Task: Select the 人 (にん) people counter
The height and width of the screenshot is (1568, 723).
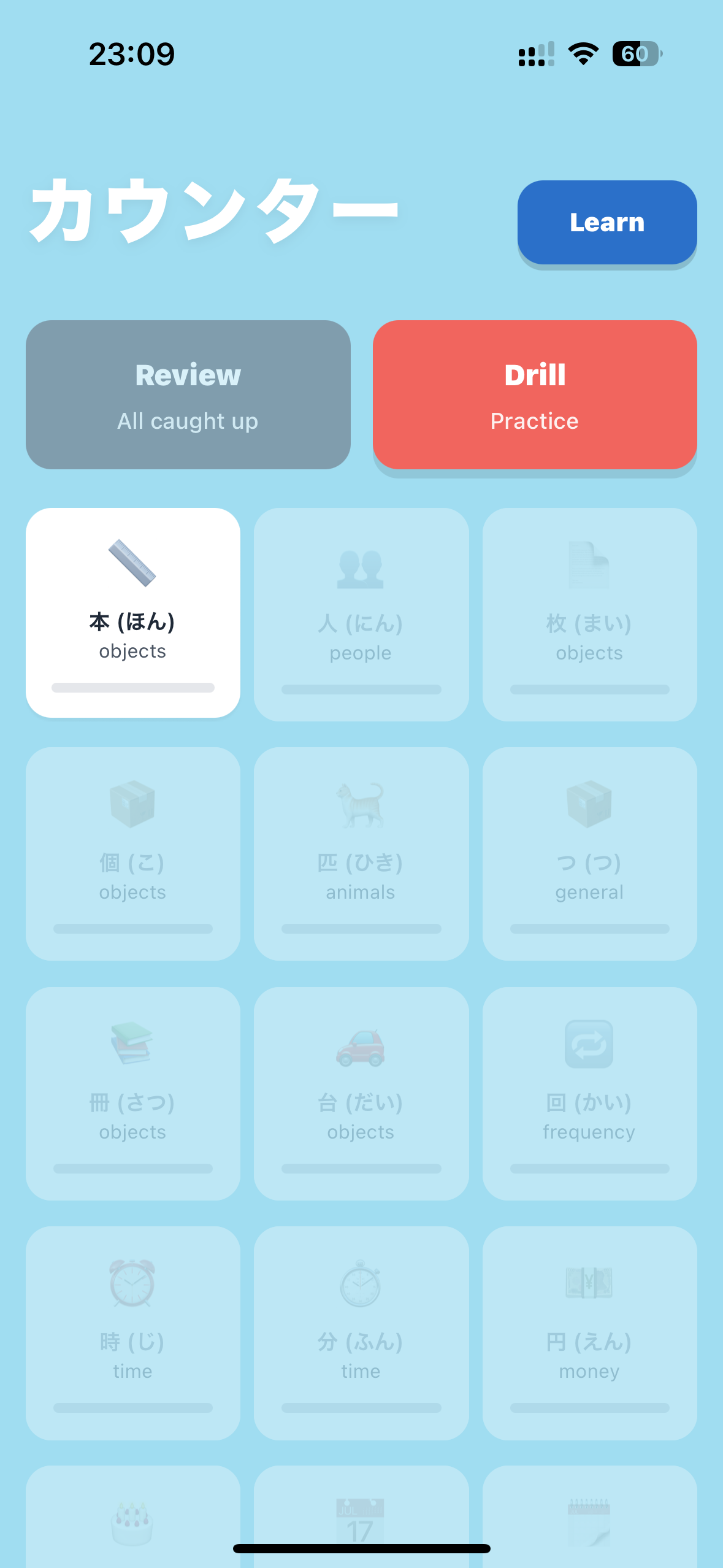Action: click(361, 614)
